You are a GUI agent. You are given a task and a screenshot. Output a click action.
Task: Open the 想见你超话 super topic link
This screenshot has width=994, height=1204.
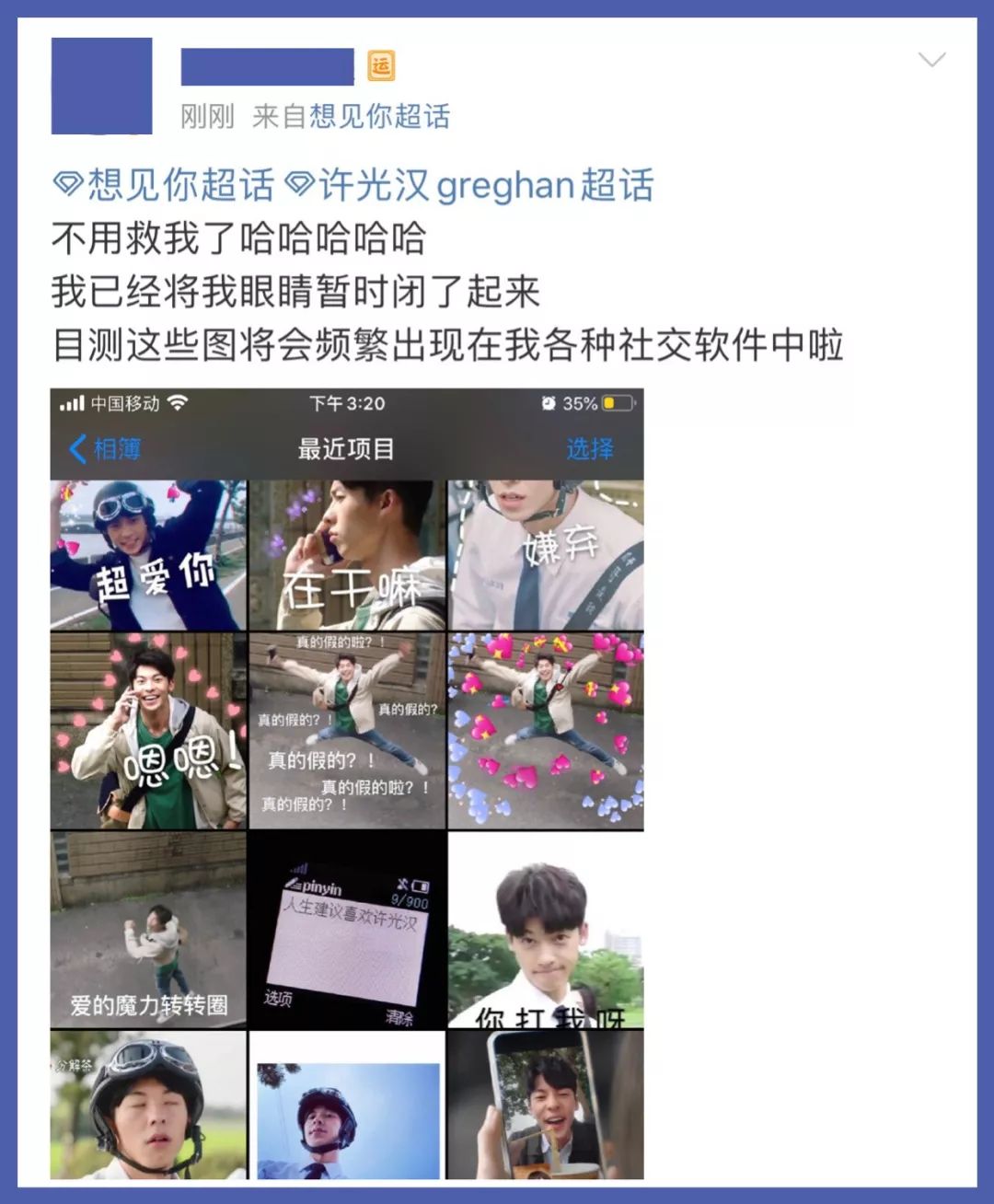click(x=164, y=185)
